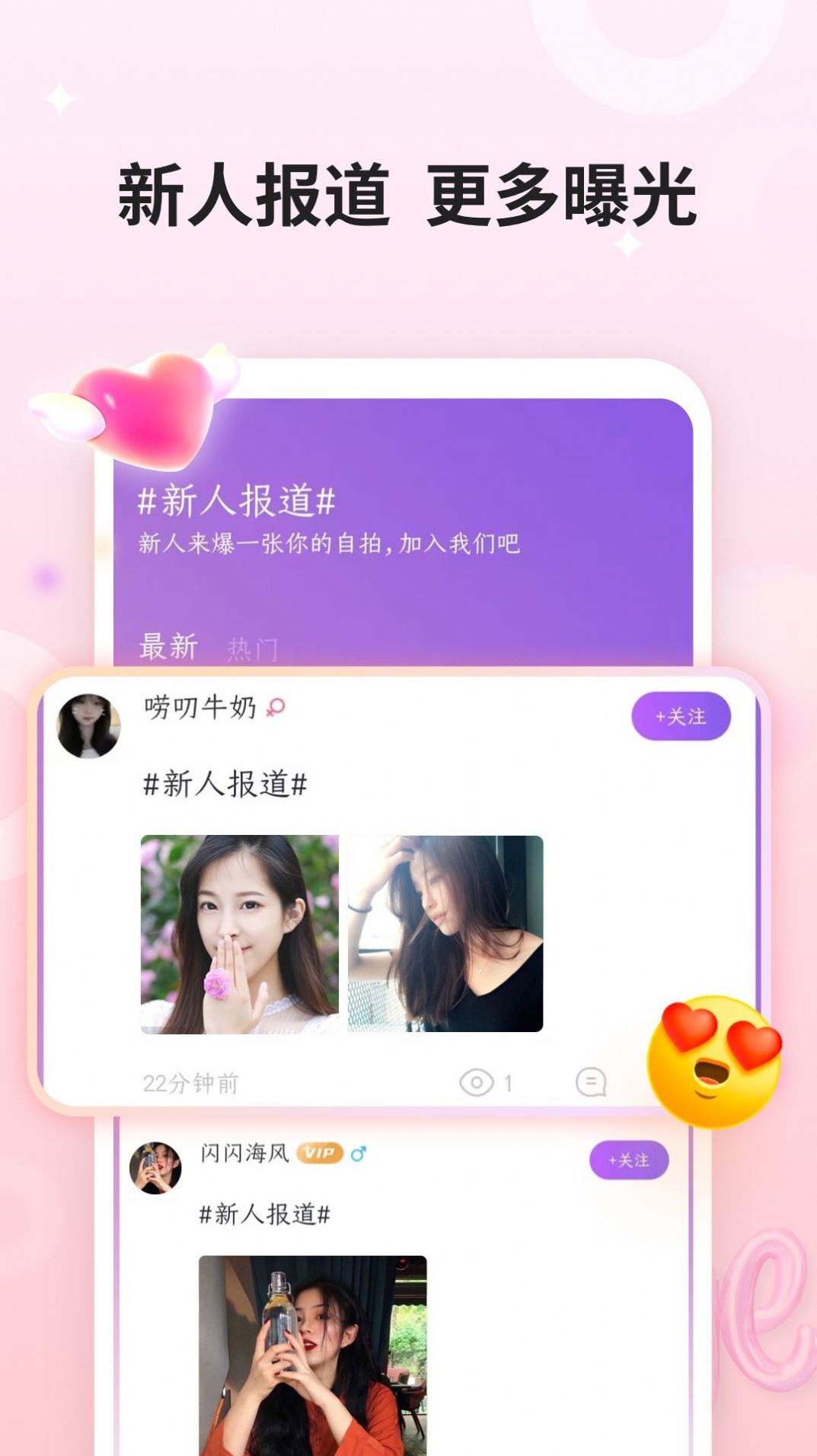Select the VIP badge on 闪闪海风's profile
This screenshot has width=817, height=1456.
click(320, 1154)
